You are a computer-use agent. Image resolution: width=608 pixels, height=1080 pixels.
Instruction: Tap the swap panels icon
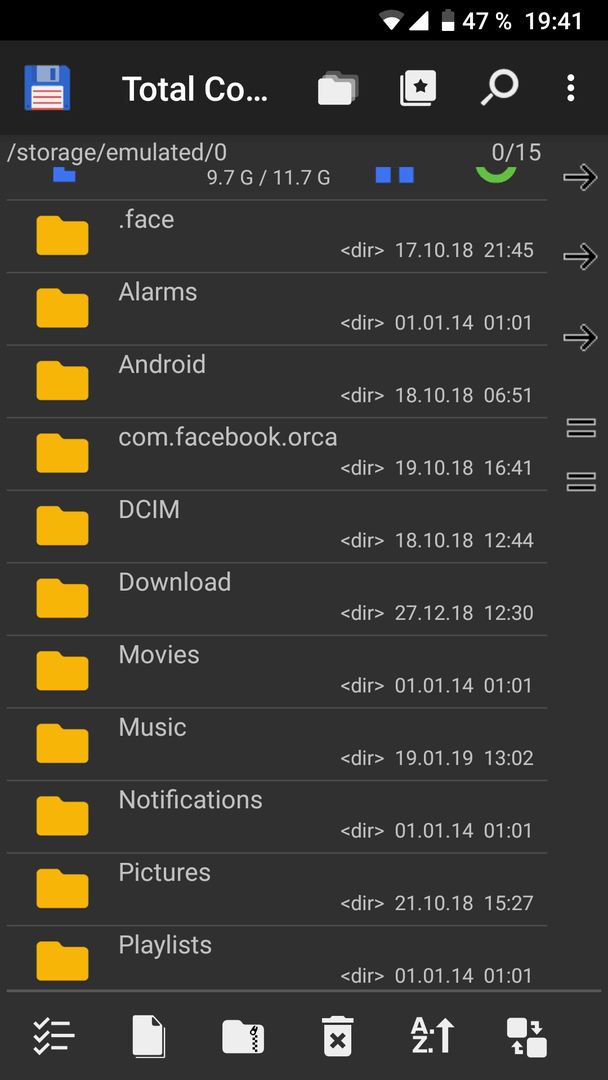527,1037
